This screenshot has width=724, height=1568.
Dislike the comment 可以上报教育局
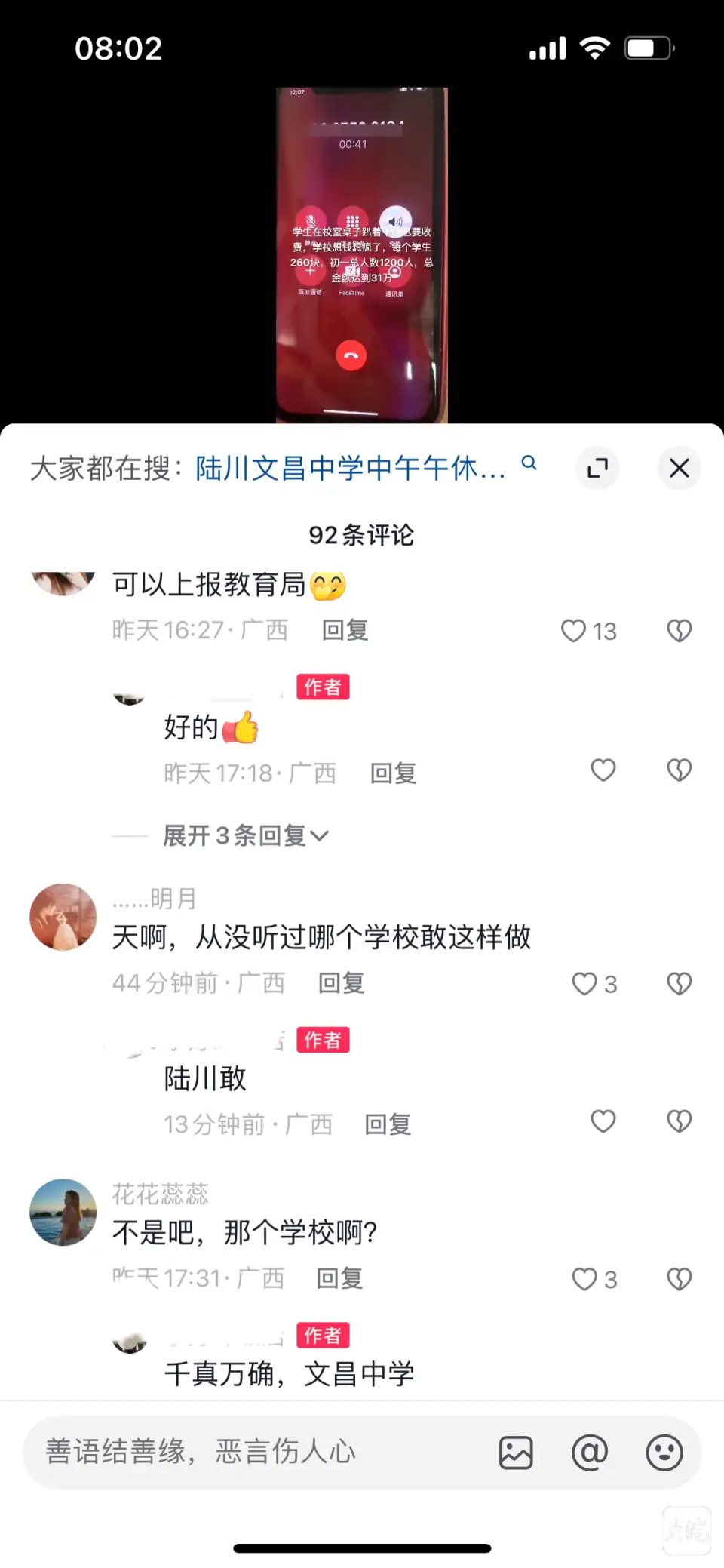click(679, 630)
